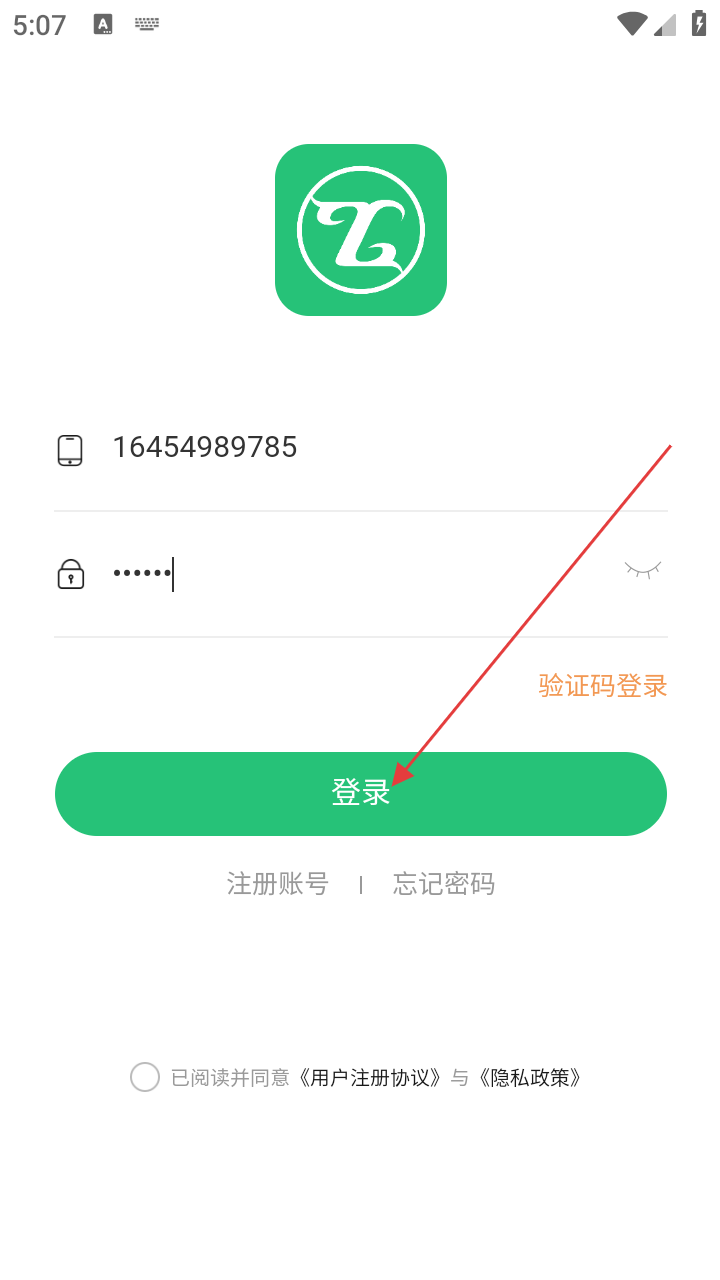Show the password with the eye icon

pyautogui.click(x=643, y=571)
